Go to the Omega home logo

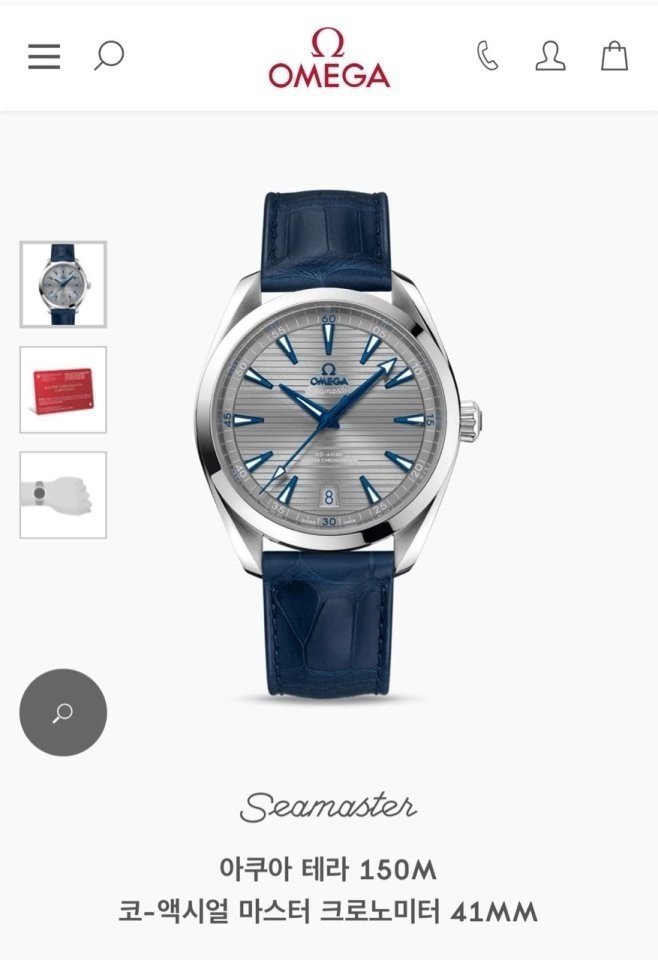329,58
